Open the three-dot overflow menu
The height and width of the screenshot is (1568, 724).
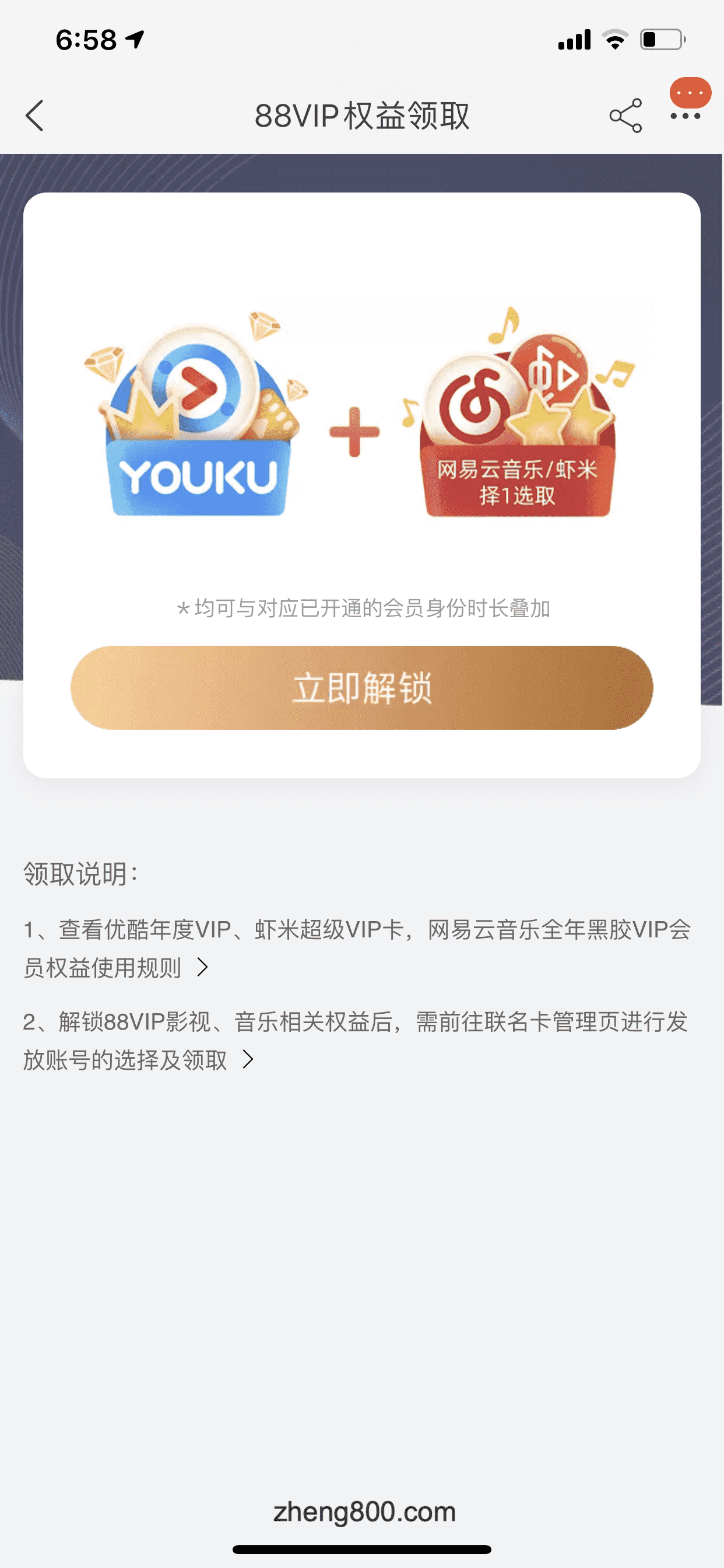coord(686,116)
